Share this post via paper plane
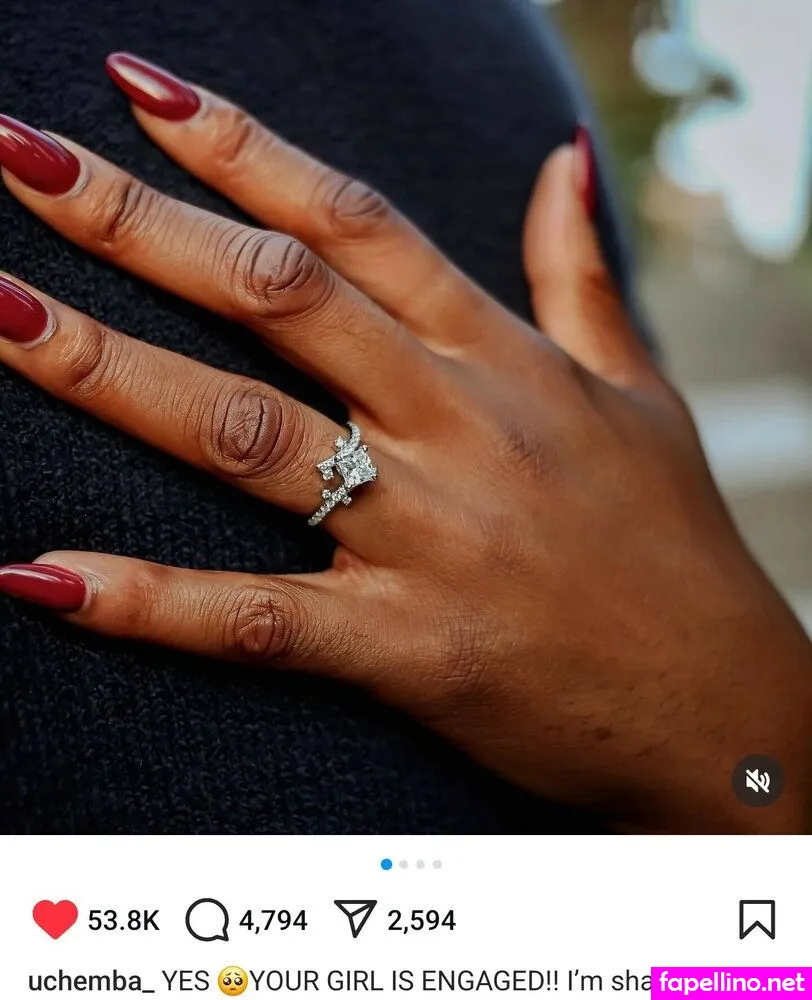Screen dimensions: 812x1000 355,919
